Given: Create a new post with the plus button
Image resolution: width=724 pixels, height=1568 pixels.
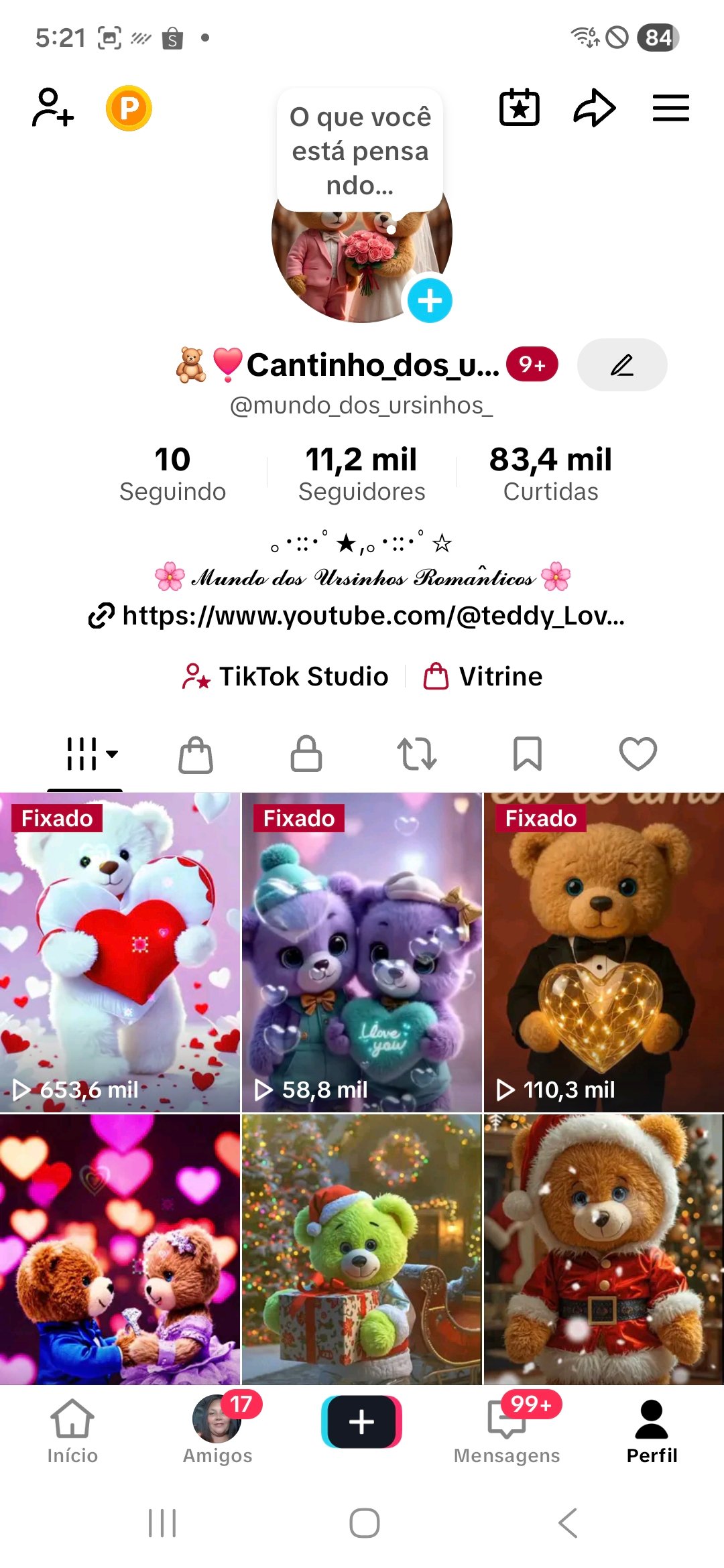Looking at the screenshot, I should coord(362,1422).
